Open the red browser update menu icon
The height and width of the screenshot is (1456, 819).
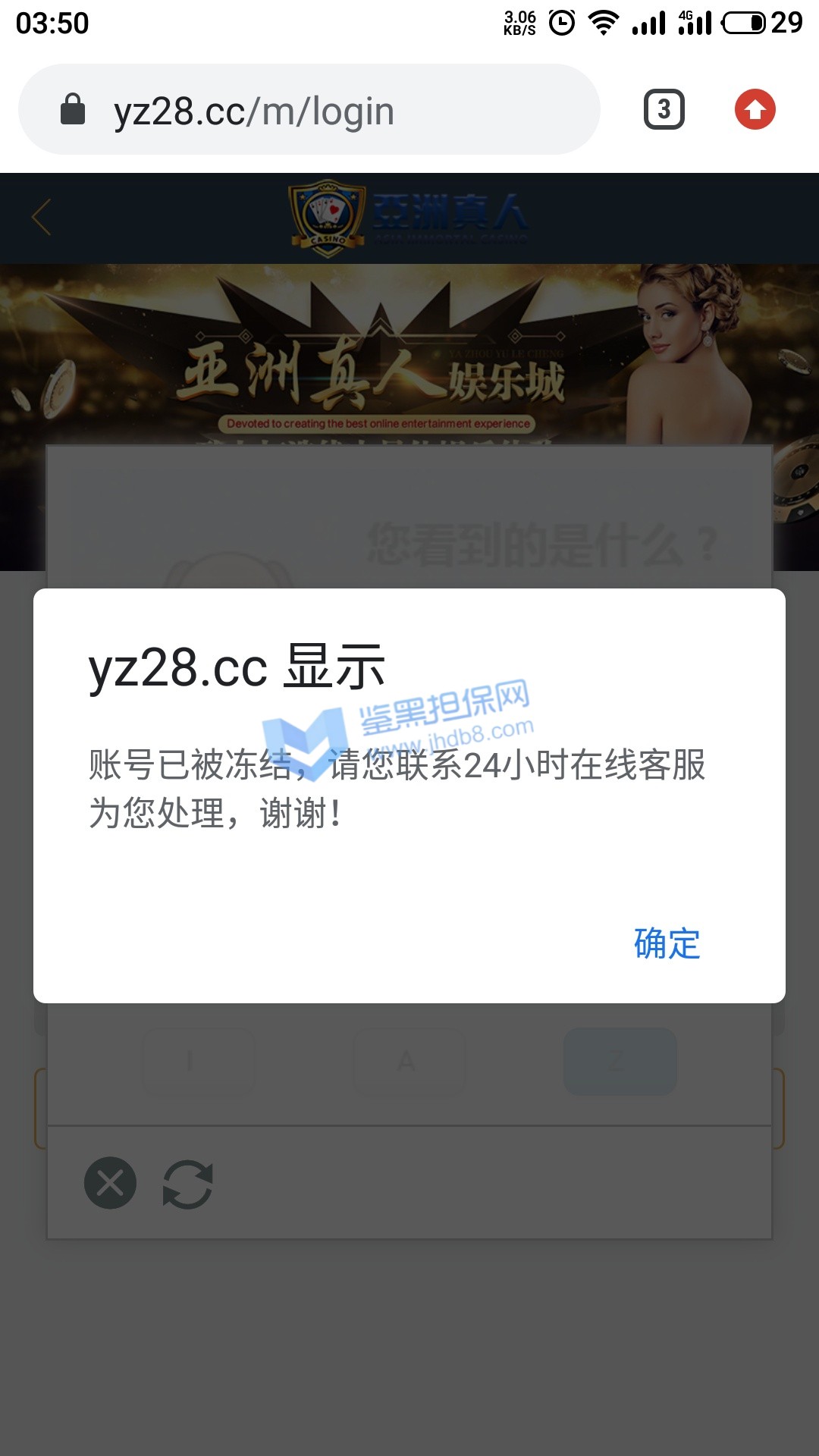755,110
